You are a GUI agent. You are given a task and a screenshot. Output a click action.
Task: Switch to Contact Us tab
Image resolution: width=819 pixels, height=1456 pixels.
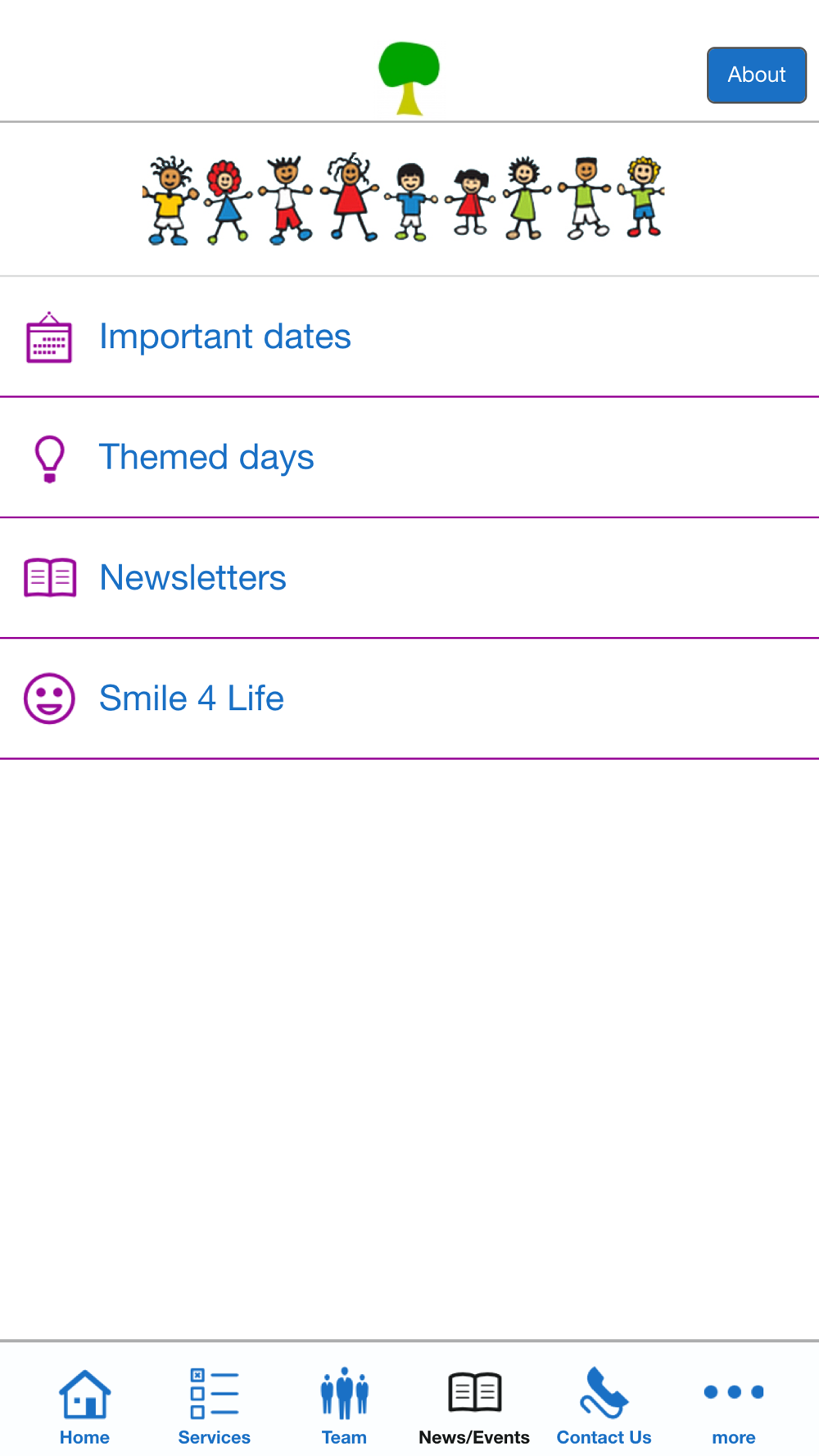pos(604,1405)
